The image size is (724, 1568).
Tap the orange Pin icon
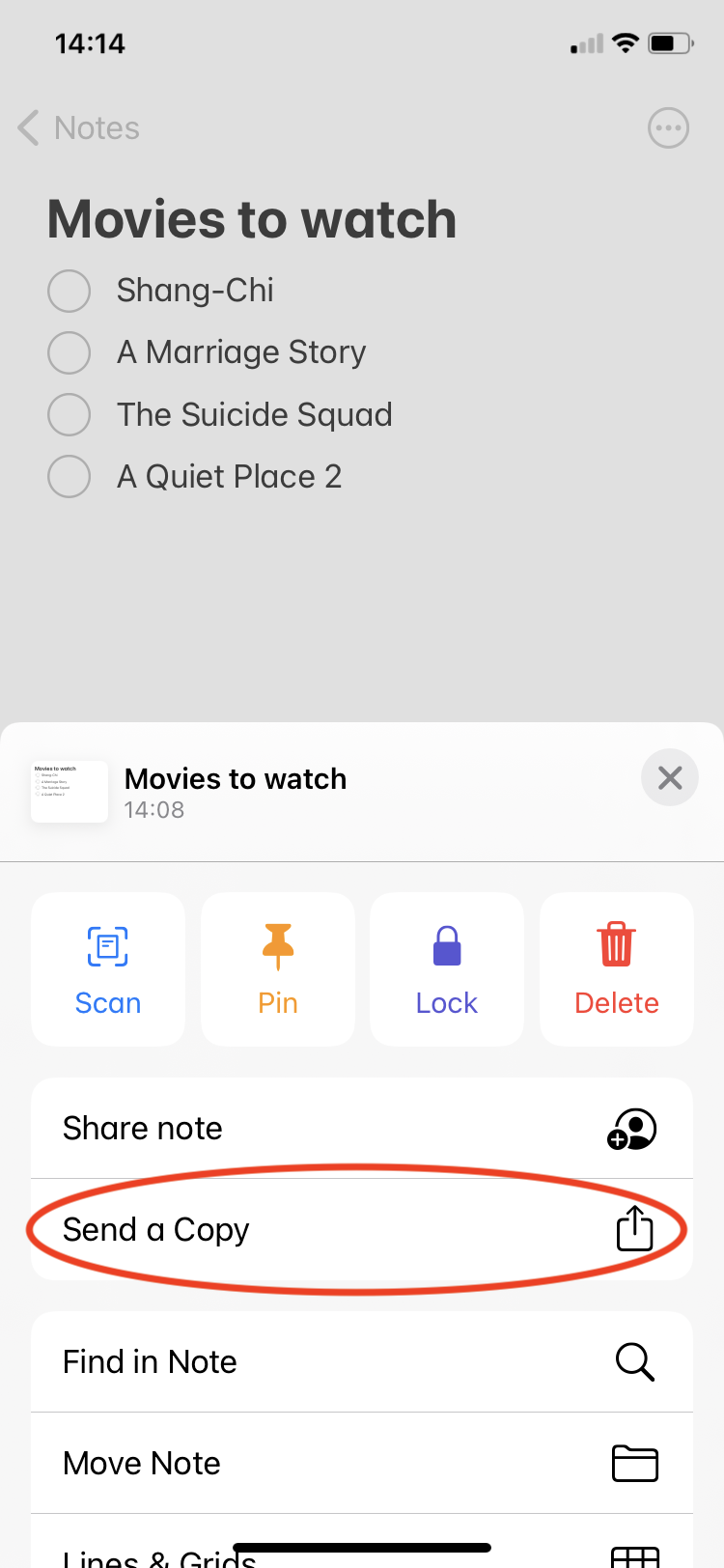pyautogui.click(x=277, y=947)
